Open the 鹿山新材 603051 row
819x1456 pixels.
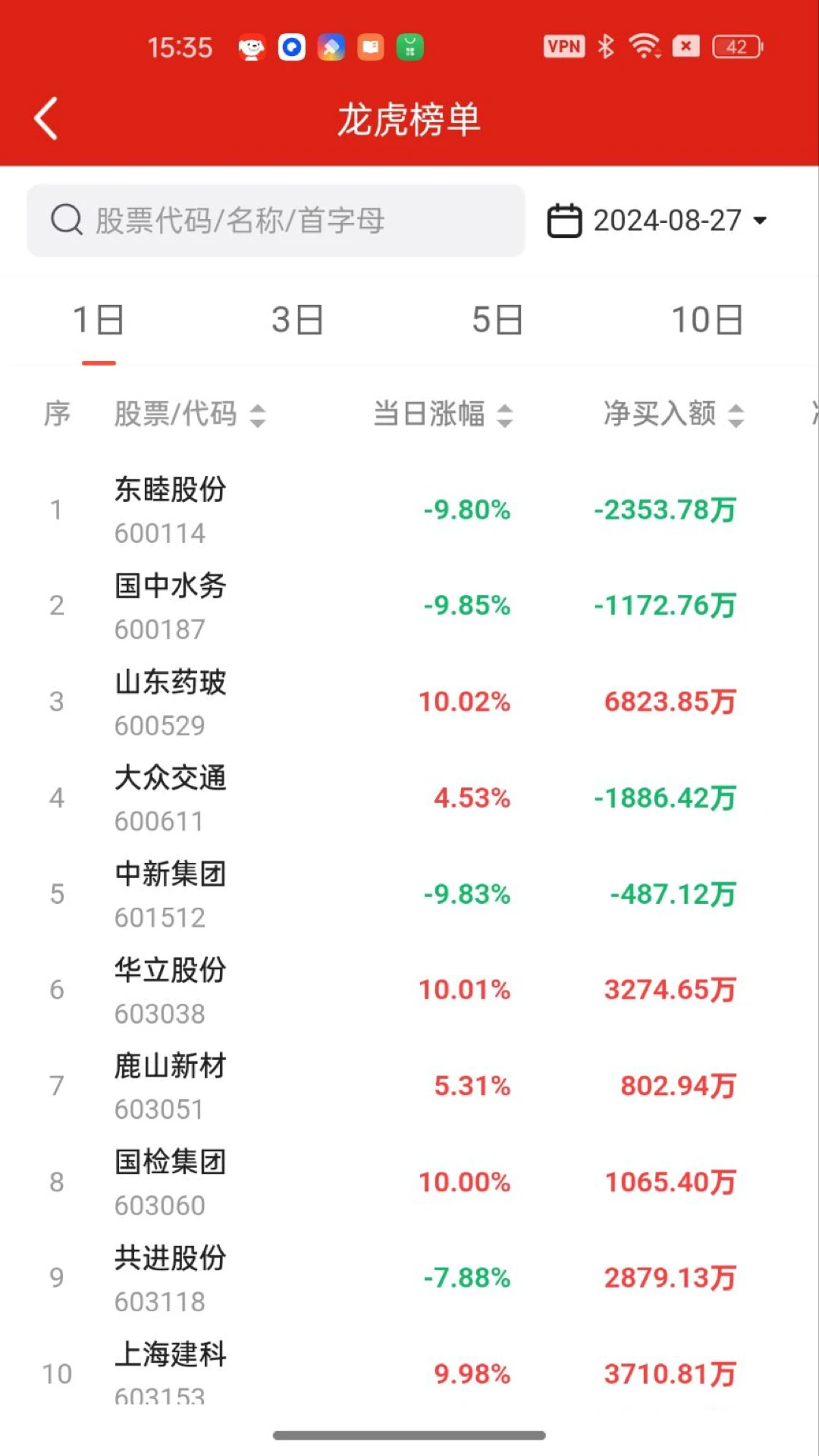click(409, 1086)
